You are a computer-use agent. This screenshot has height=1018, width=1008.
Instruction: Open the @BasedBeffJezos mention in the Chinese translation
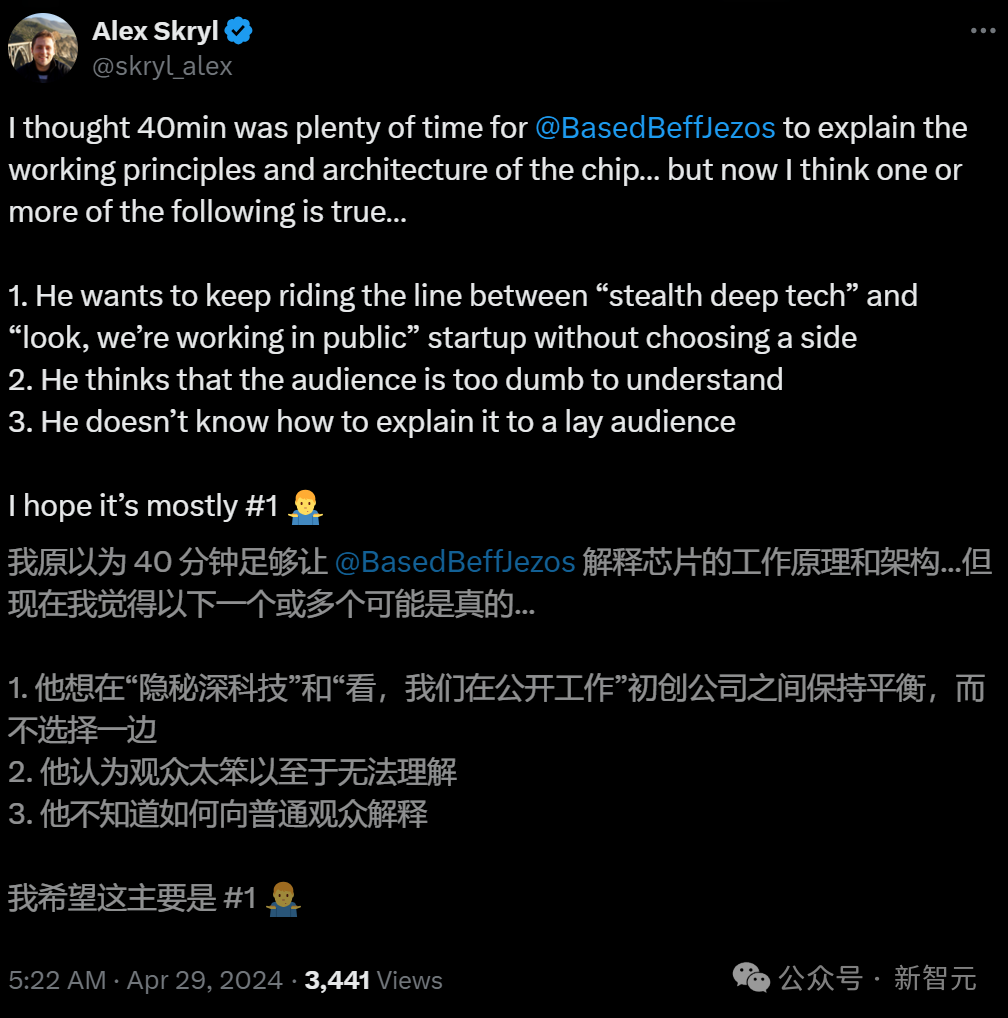point(455,562)
